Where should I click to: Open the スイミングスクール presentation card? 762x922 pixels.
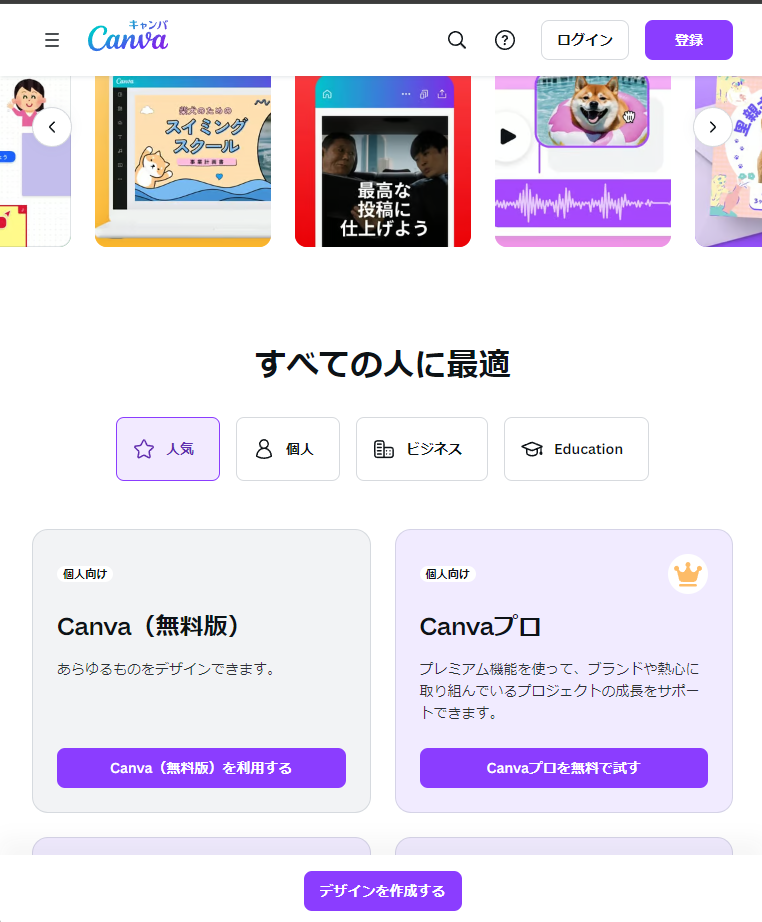pyautogui.click(x=183, y=160)
